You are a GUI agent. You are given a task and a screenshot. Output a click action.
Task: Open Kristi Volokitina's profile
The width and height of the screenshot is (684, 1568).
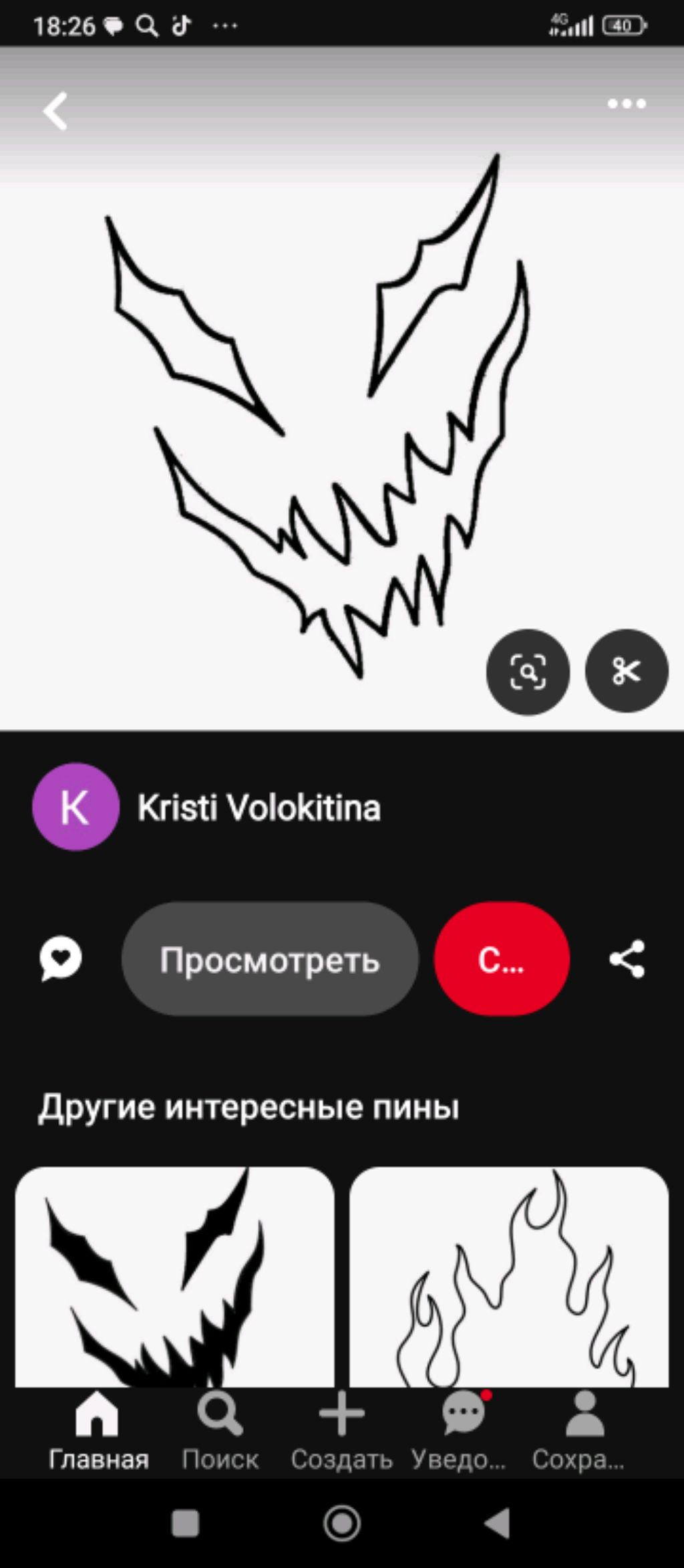coord(207,807)
